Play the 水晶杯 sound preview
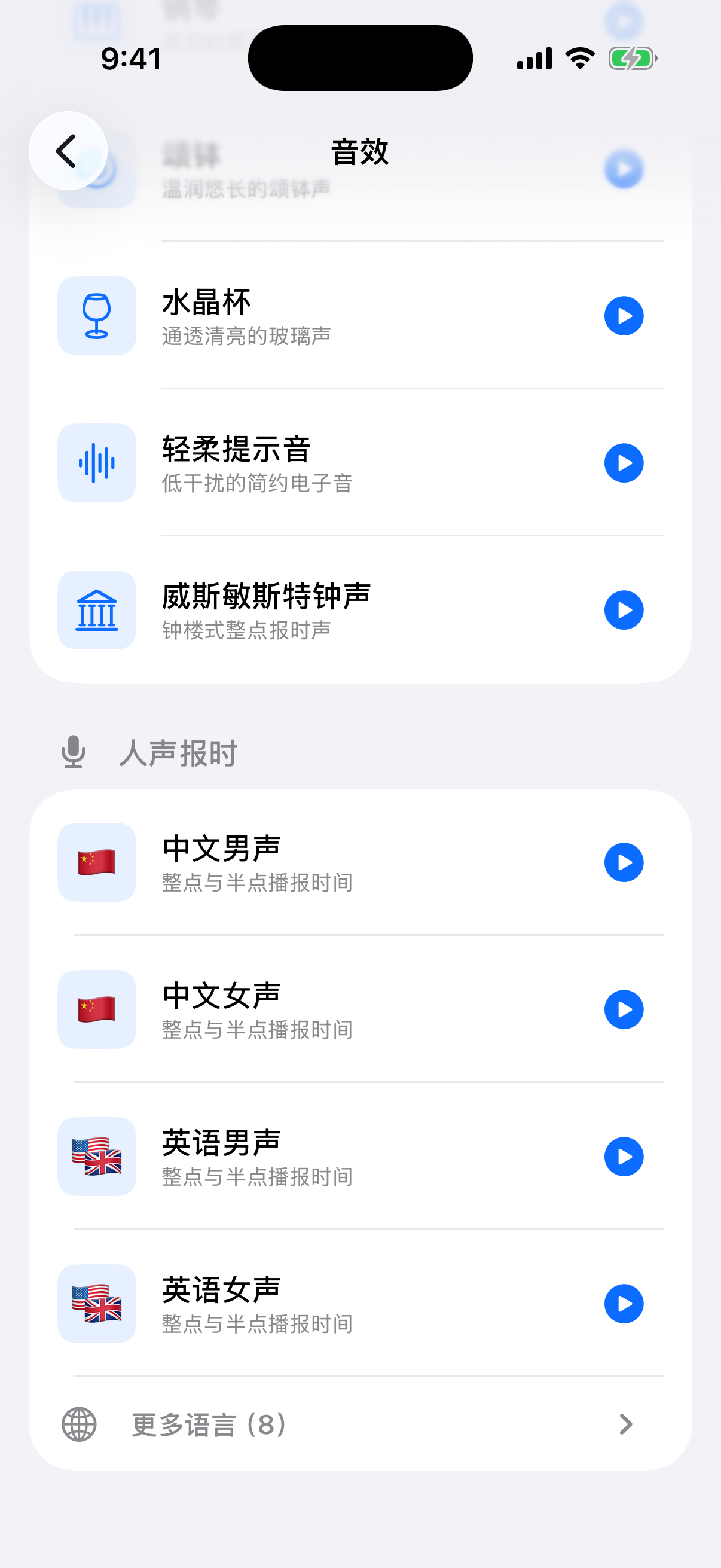Image resolution: width=721 pixels, height=1568 pixels. pos(623,315)
